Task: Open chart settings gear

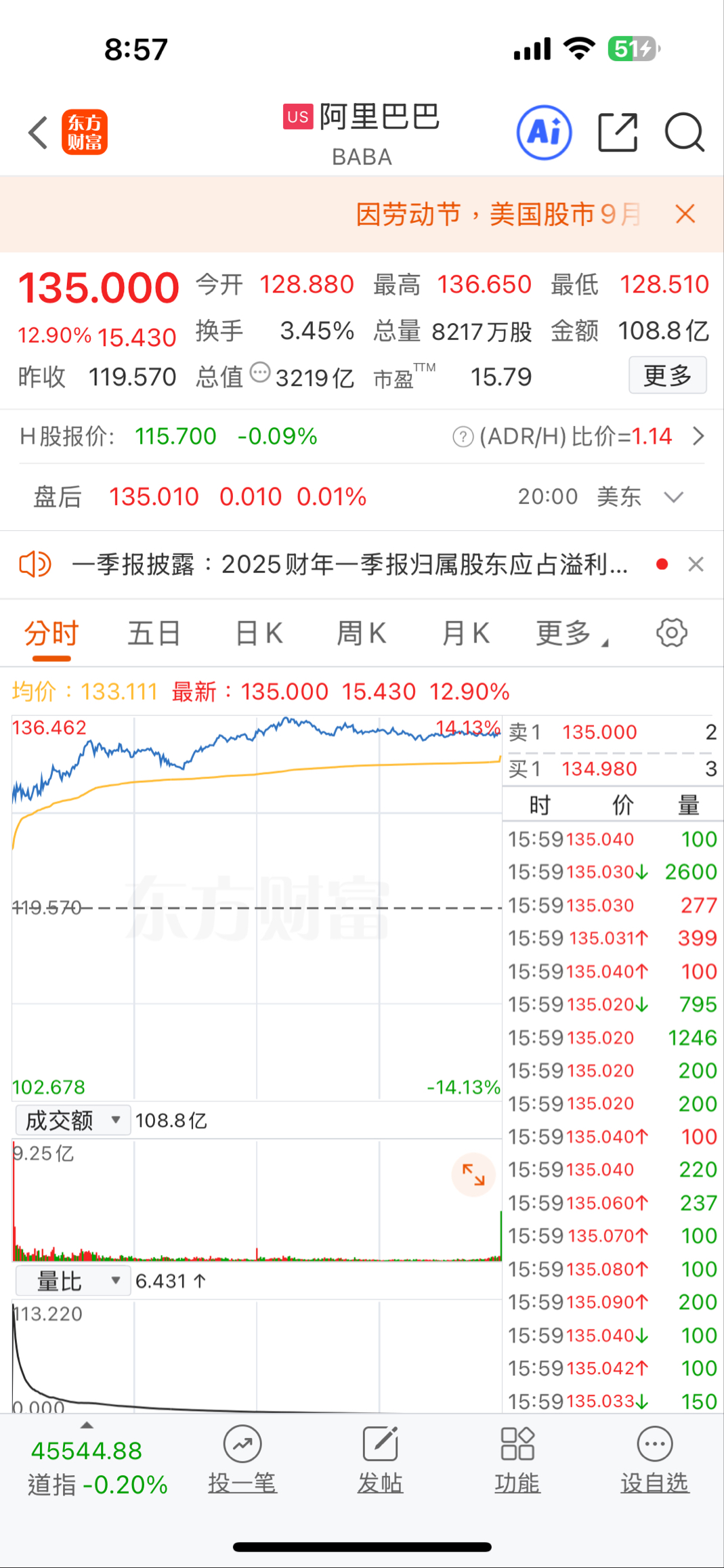Action: tap(671, 633)
